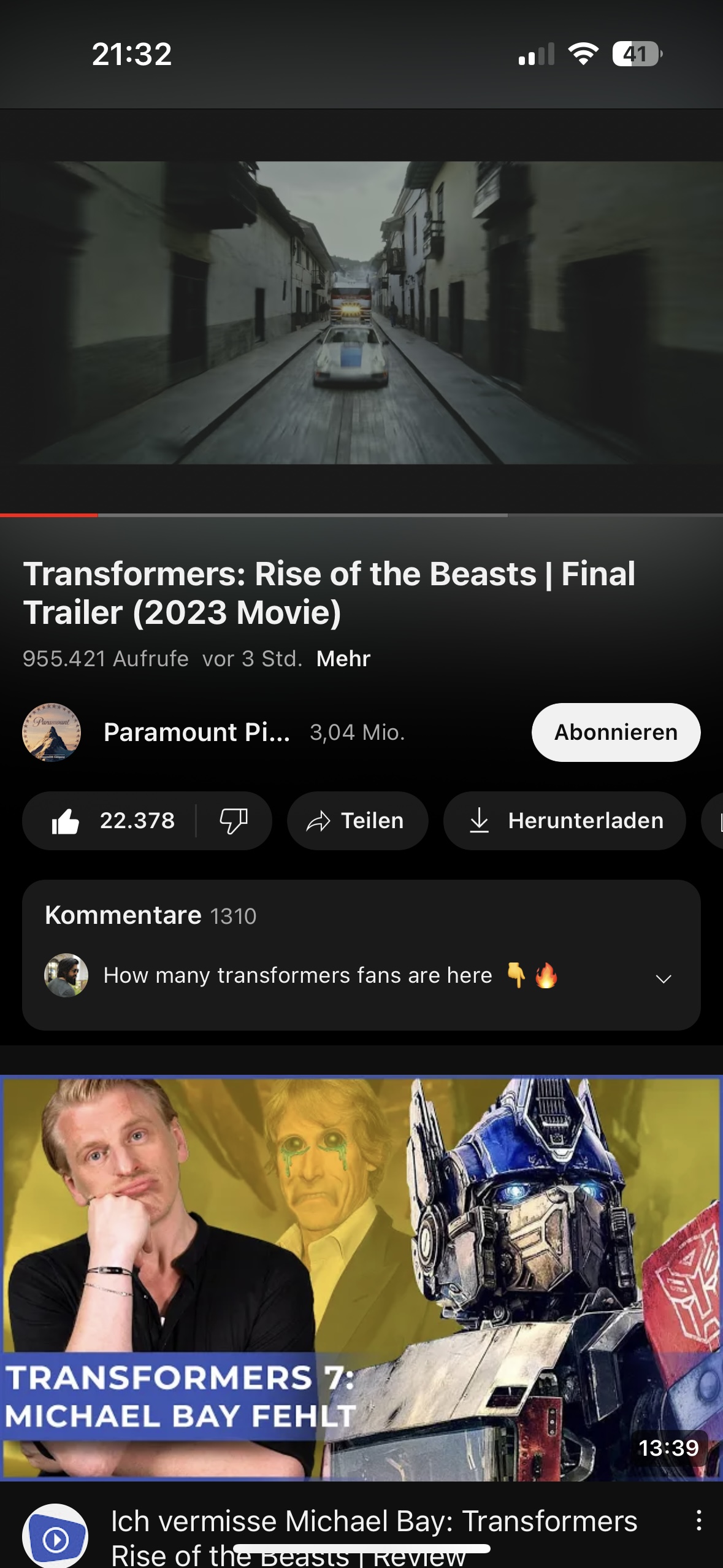Expand video description via Mehr
723x1568 pixels.
point(343,659)
